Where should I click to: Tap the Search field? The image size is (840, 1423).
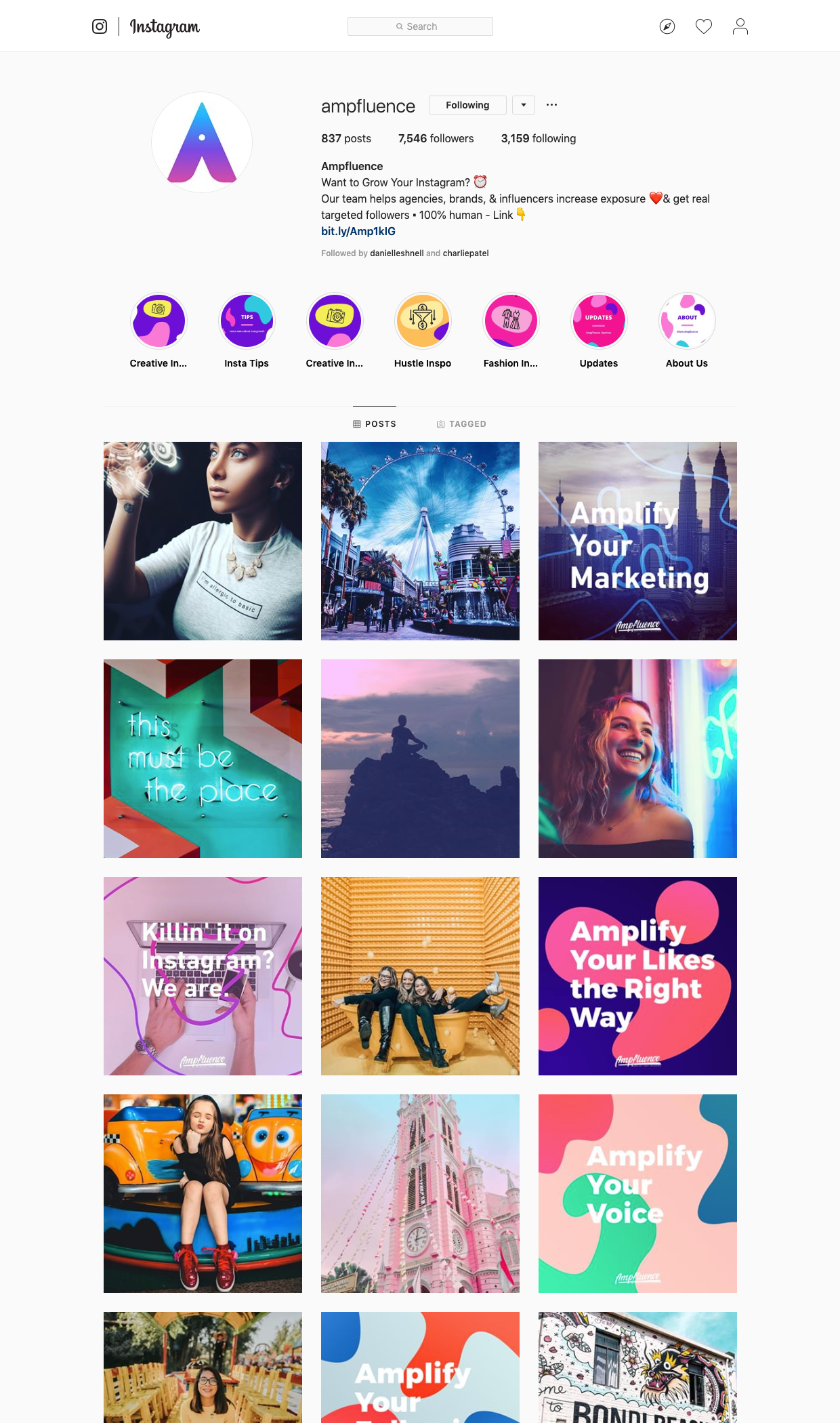click(420, 26)
